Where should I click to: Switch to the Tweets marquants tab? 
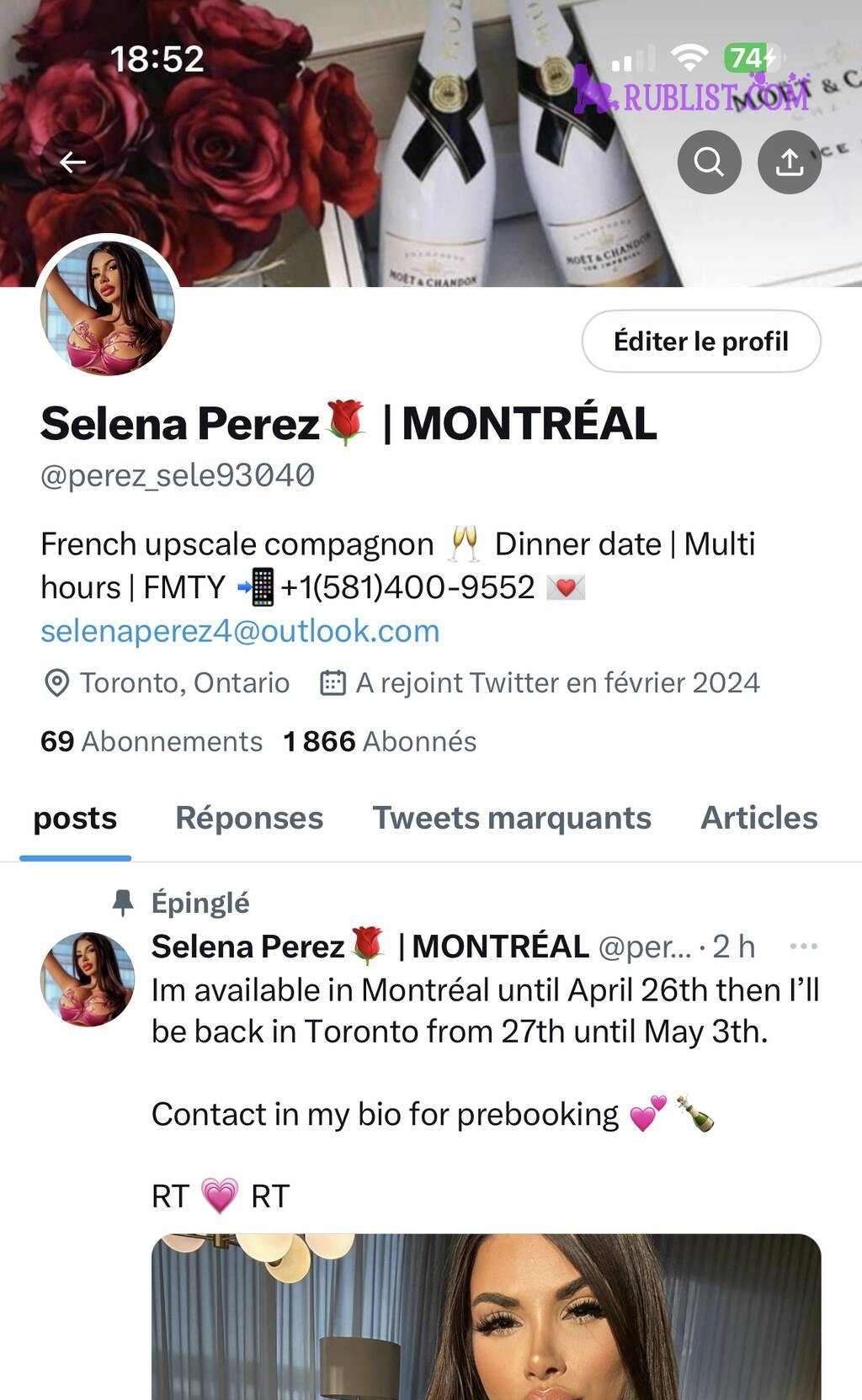512,818
